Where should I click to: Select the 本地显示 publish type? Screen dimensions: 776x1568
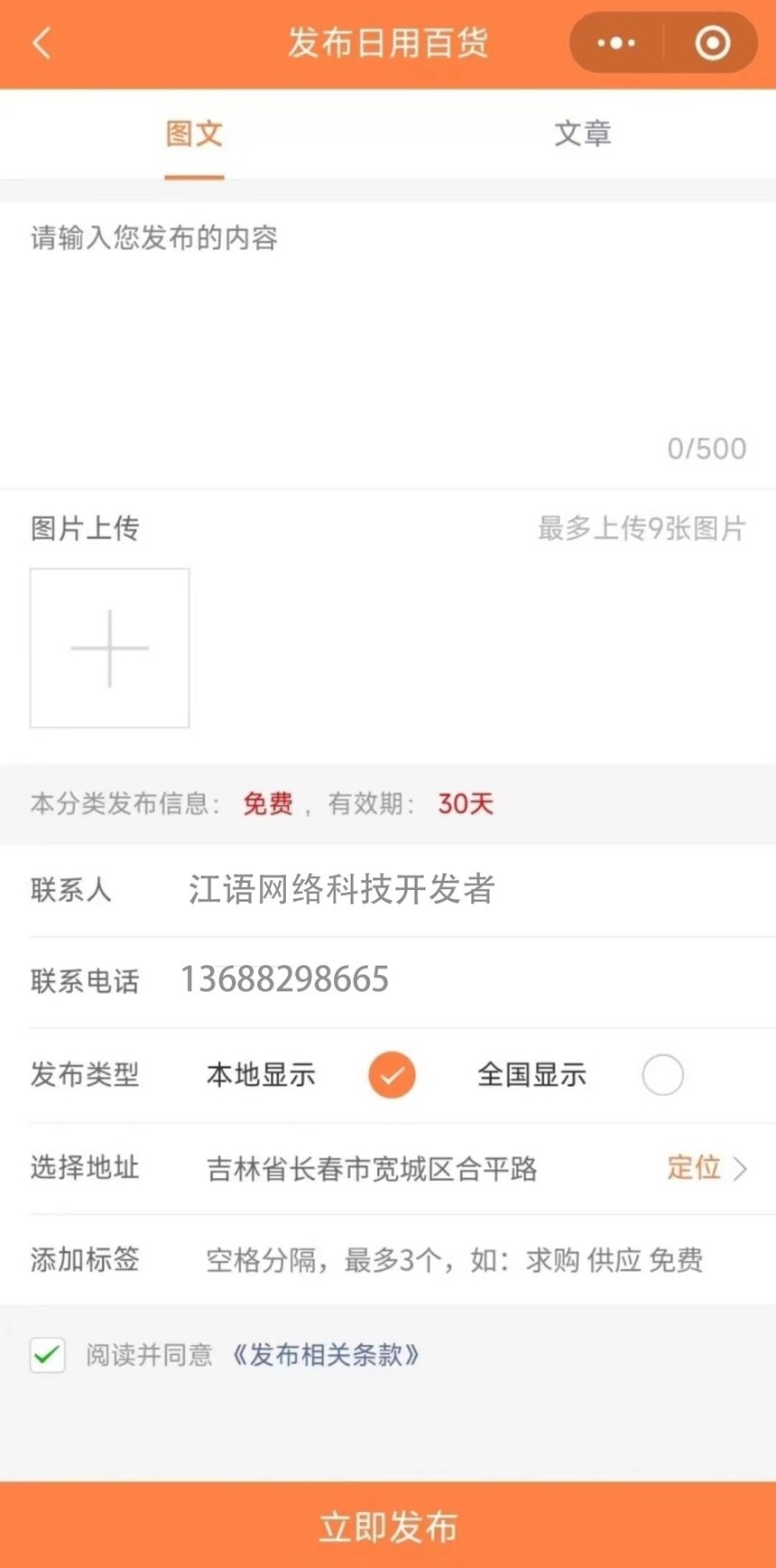tap(392, 1074)
